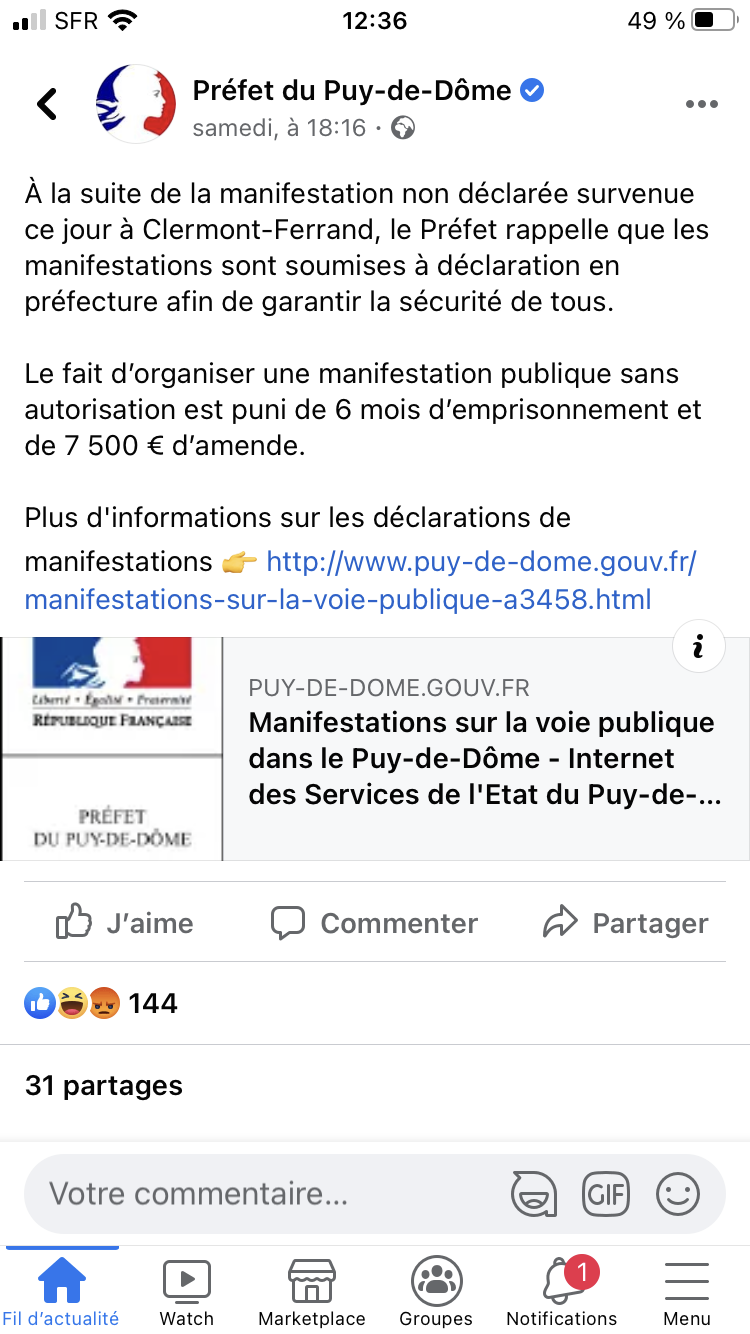
Task: View the 31 partages
Action: [104, 1085]
